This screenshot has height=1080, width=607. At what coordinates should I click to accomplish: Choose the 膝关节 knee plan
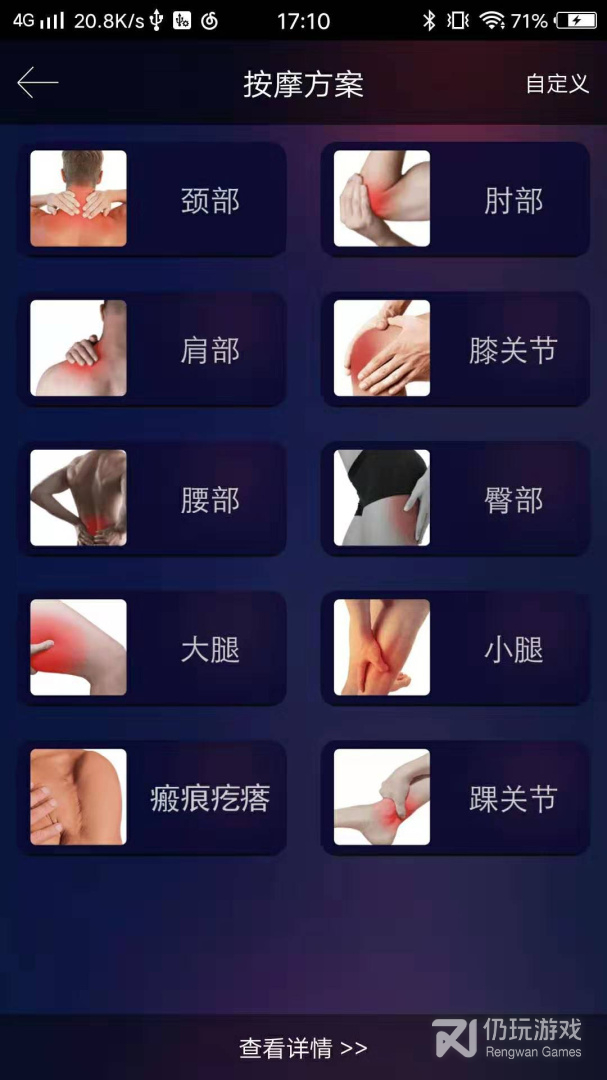(455, 349)
